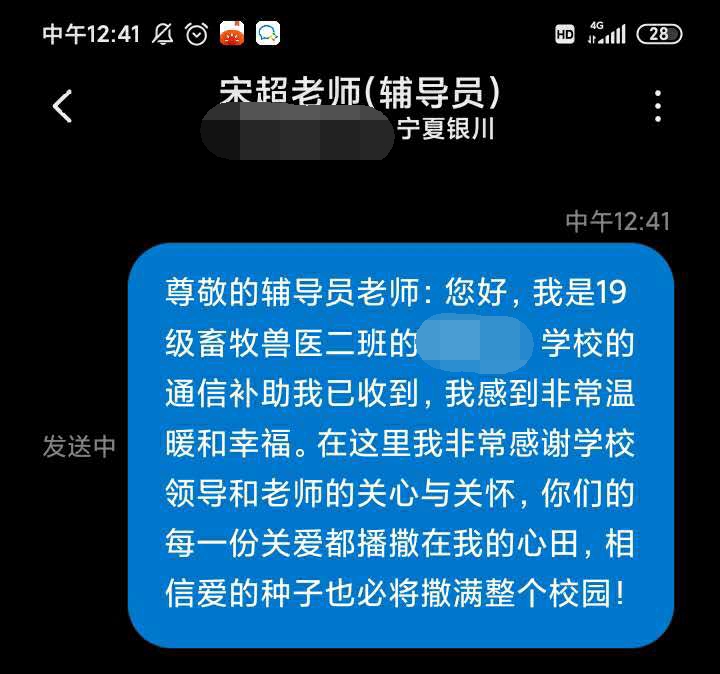The image size is (720, 674).
Task: Open the overflow menu with three dots
Action: click(657, 106)
